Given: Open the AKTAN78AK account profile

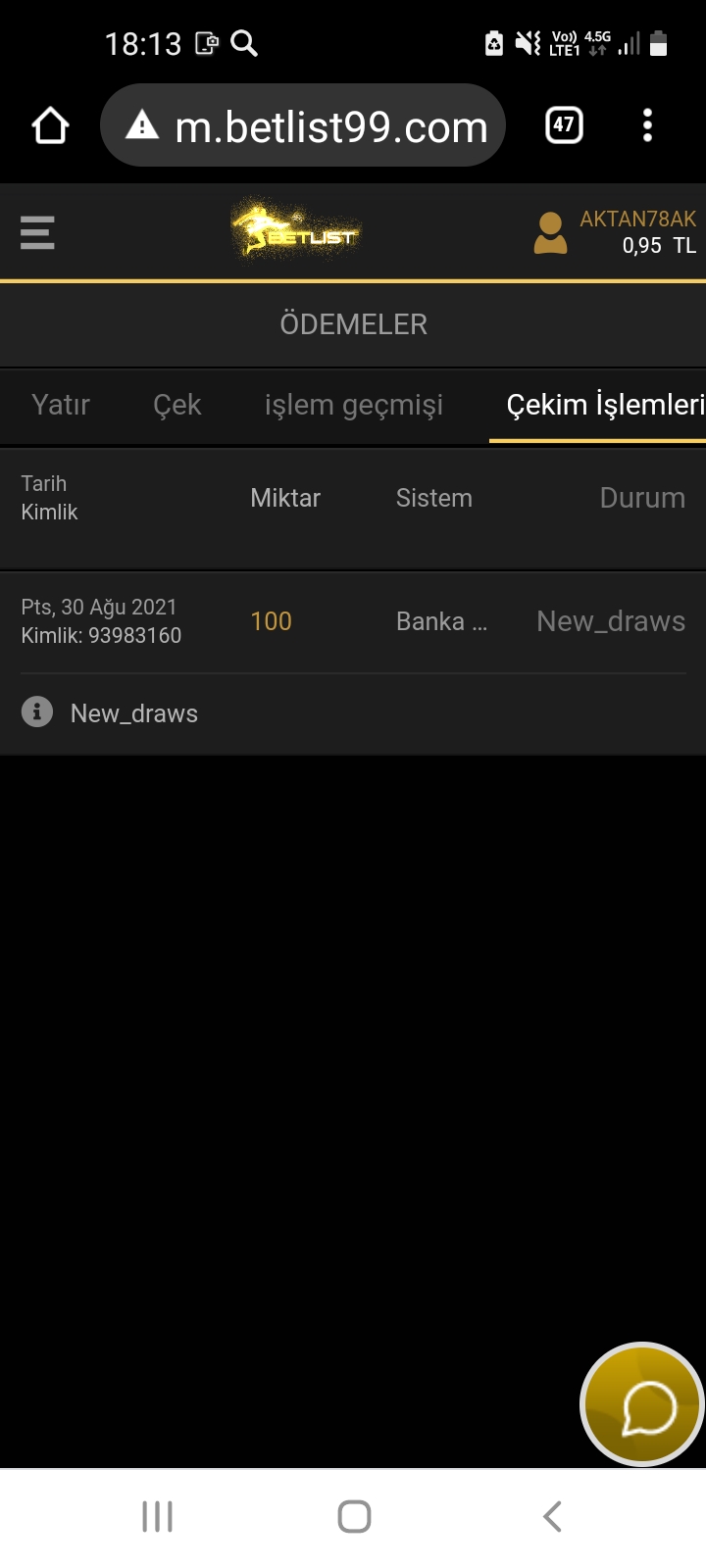Looking at the screenshot, I should [615, 233].
